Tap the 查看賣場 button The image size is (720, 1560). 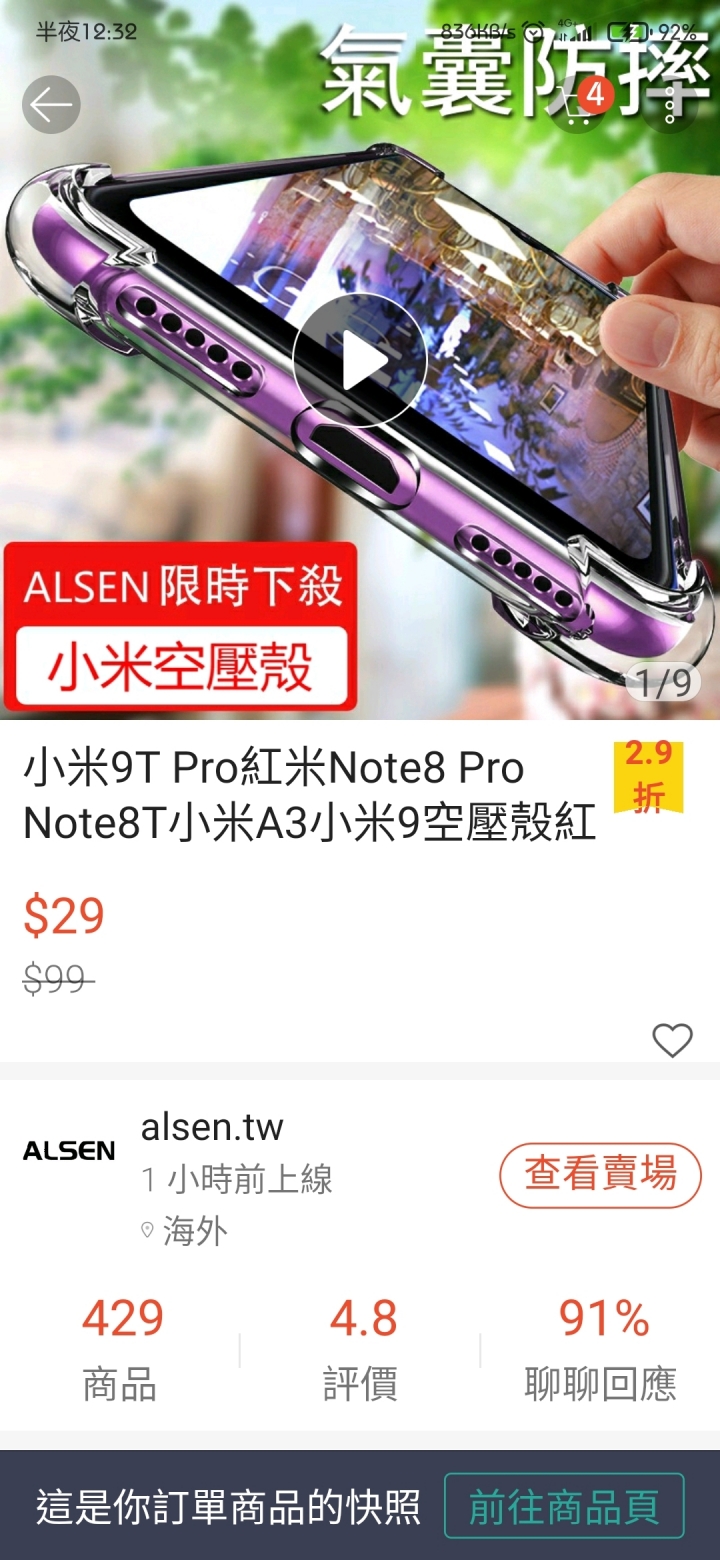tap(600, 1174)
